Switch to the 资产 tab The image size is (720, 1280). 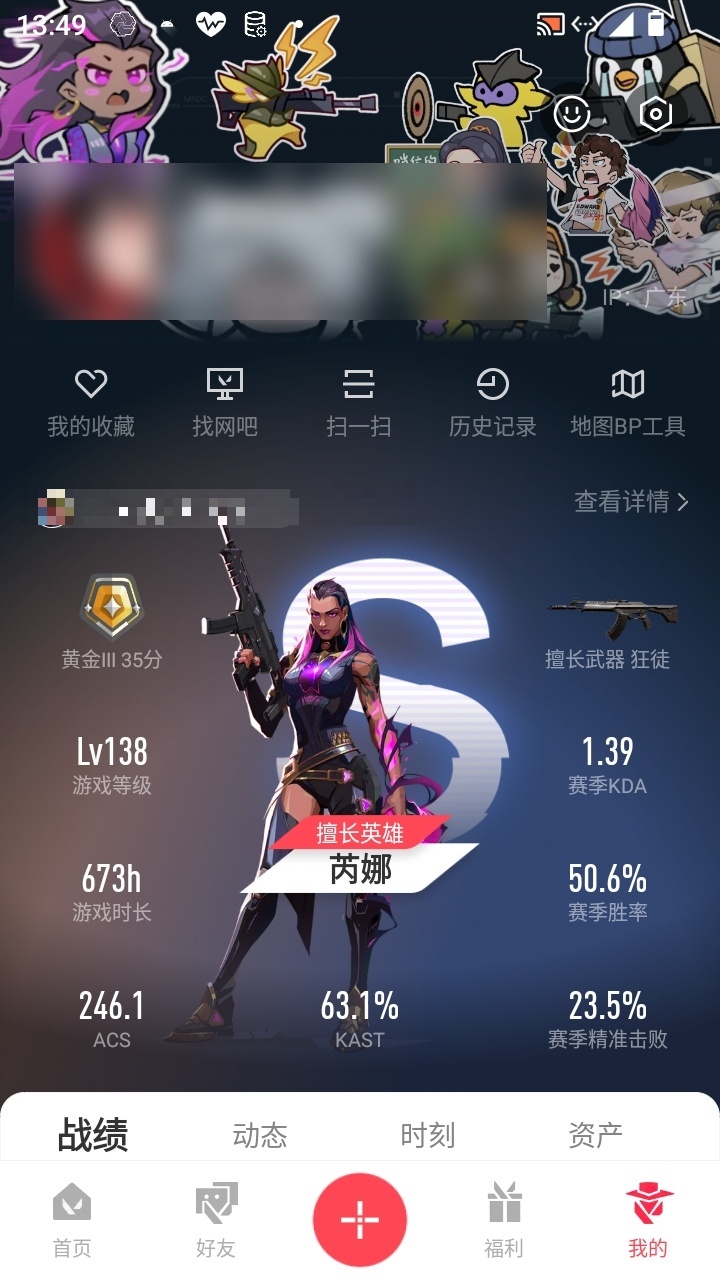click(x=596, y=1135)
